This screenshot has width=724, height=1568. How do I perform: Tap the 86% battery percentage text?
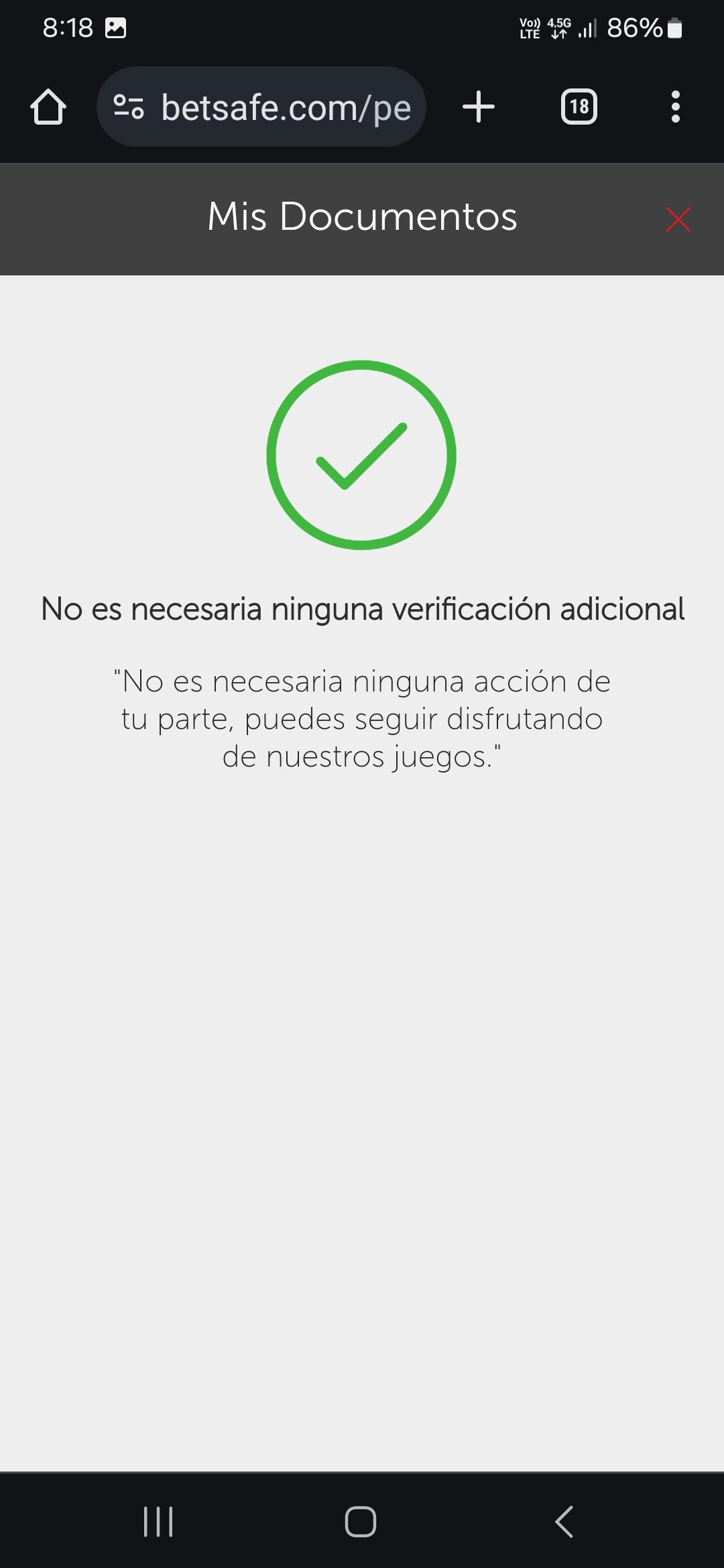click(x=633, y=28)
